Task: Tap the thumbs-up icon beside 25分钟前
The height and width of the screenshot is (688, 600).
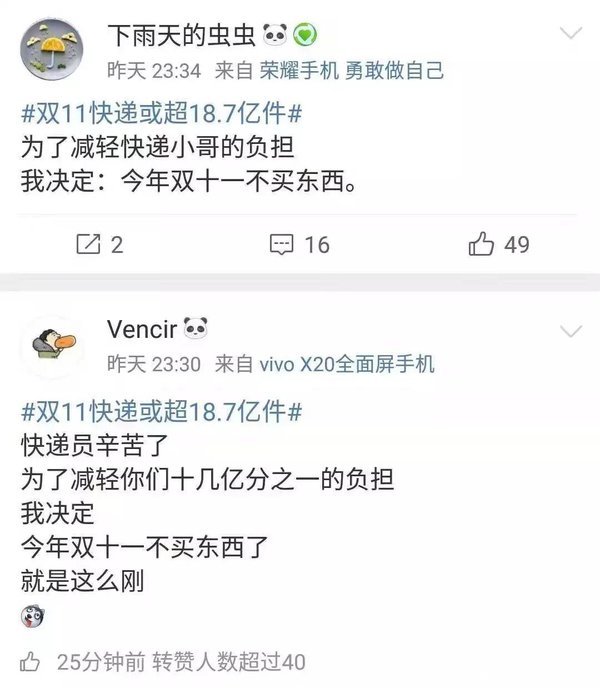Action: tap(29, 661)
